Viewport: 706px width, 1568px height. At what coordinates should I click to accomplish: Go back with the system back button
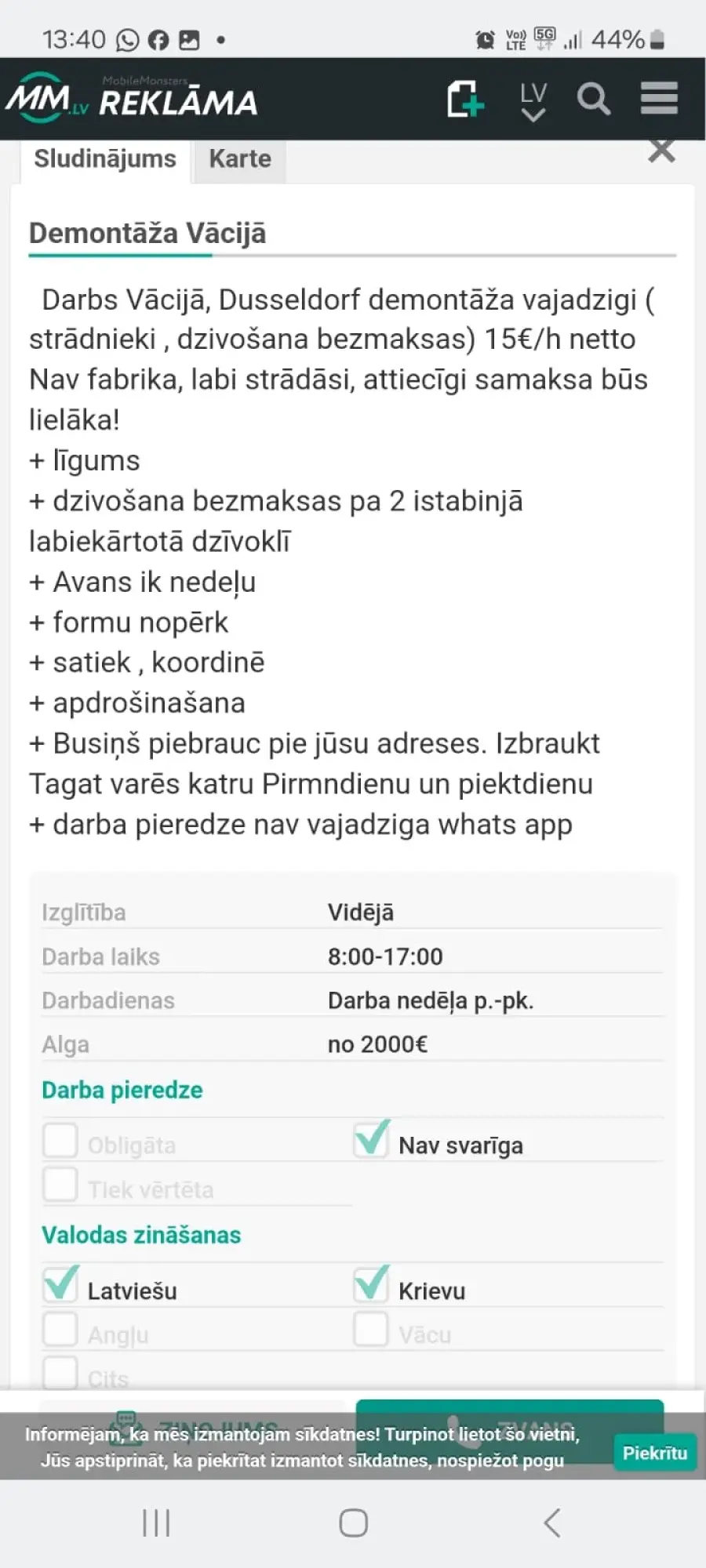click(x=551, y=1523)
